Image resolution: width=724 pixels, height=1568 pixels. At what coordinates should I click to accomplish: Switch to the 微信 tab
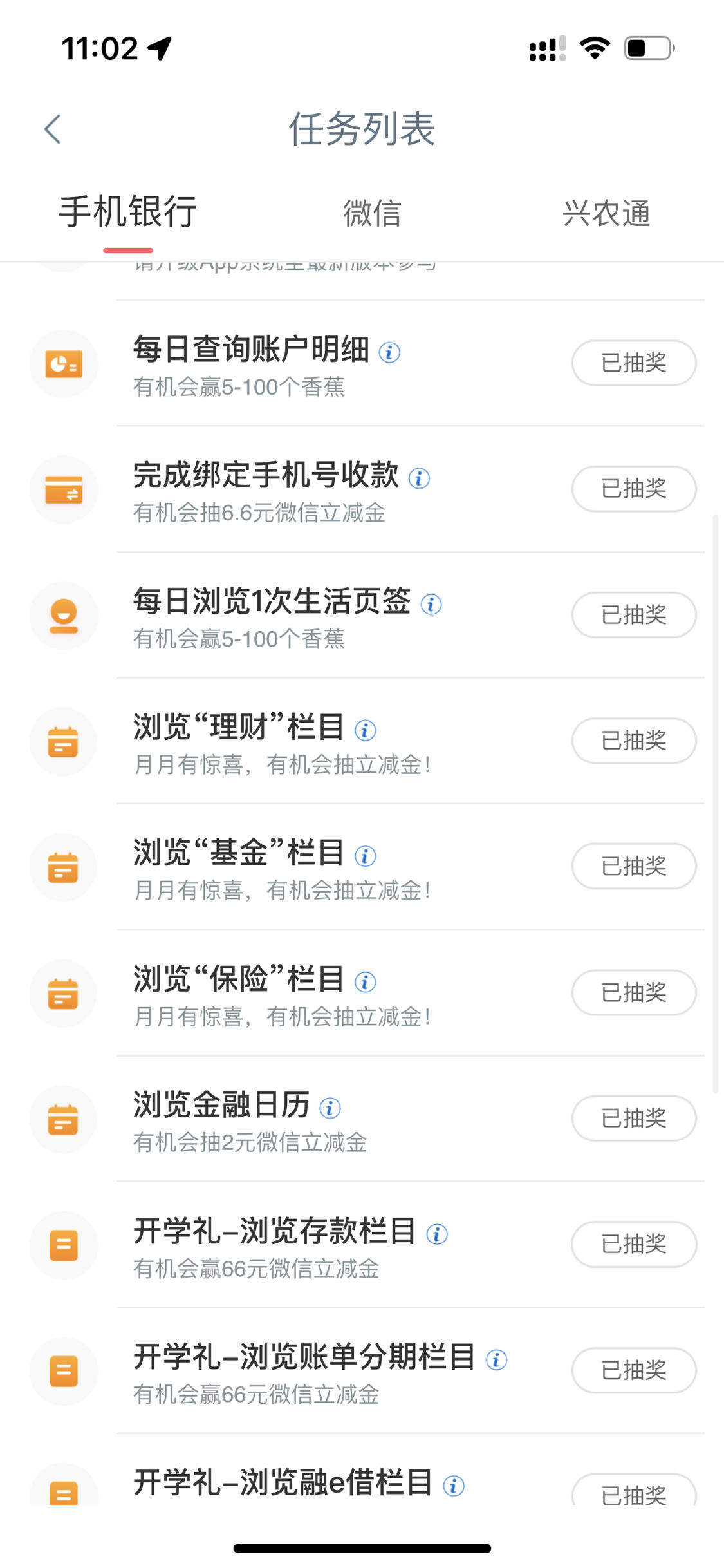pyautogui.click(x=372, y=213)
